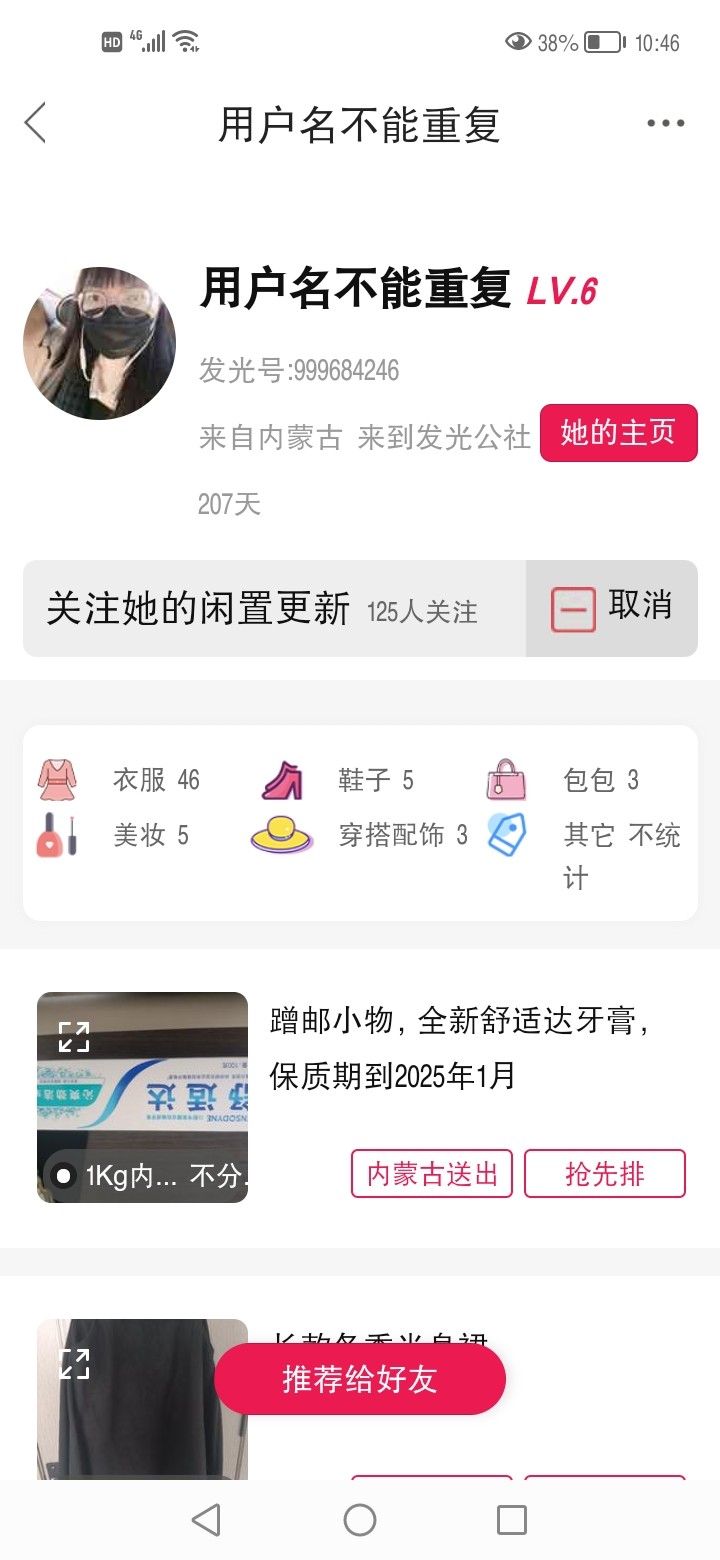Tap the user's profile avatar
The width and height of the screenshot is (720, 1560).
click(99, 343)
